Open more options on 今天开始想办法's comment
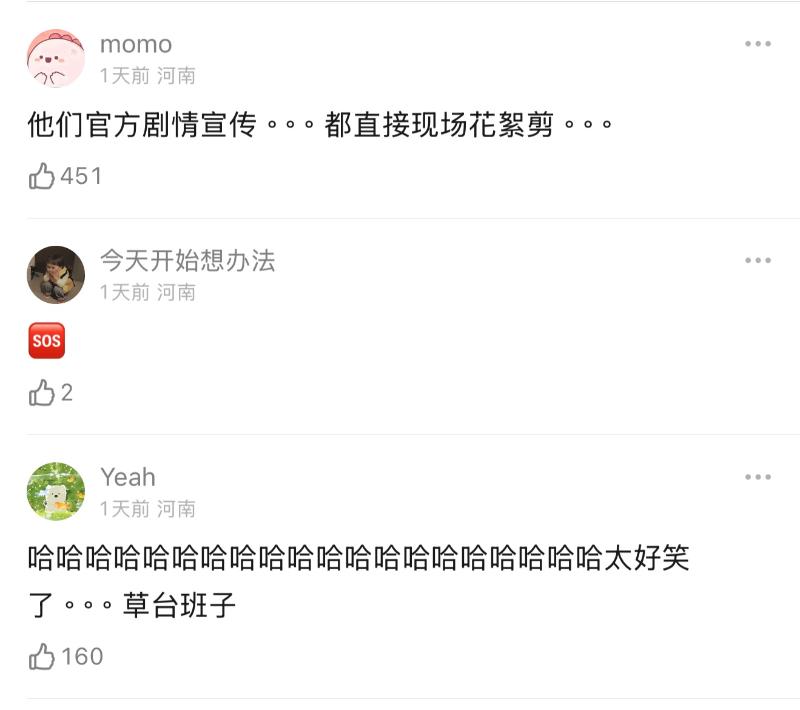 tap(758, 261)
